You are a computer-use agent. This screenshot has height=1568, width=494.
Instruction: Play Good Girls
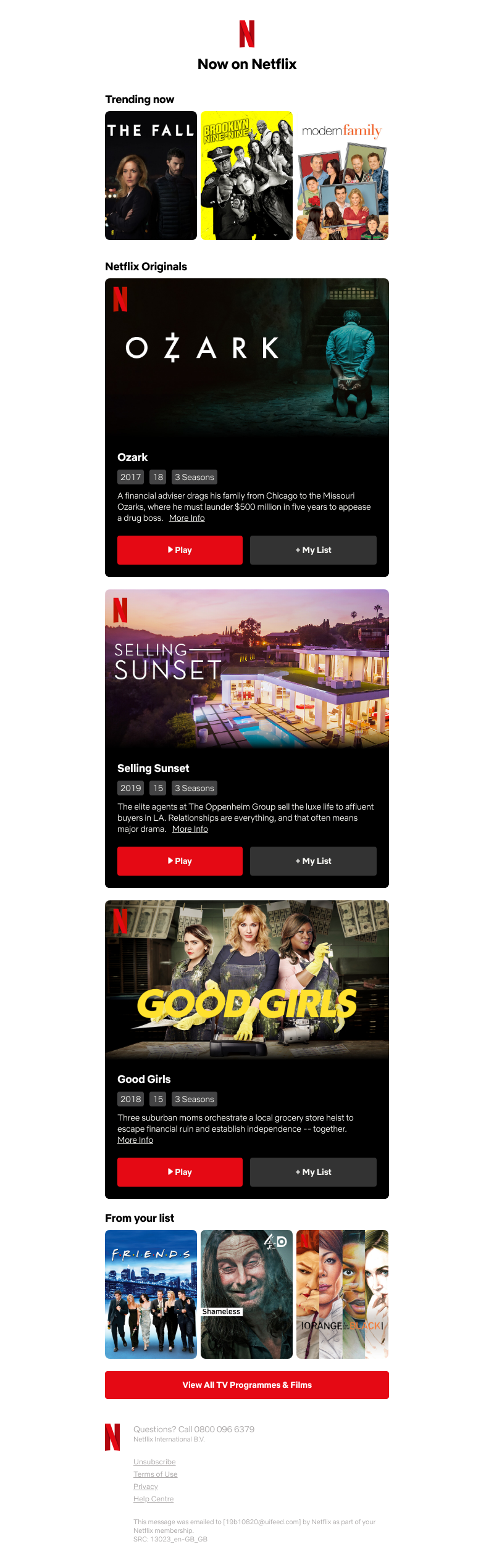[180, 1172]
